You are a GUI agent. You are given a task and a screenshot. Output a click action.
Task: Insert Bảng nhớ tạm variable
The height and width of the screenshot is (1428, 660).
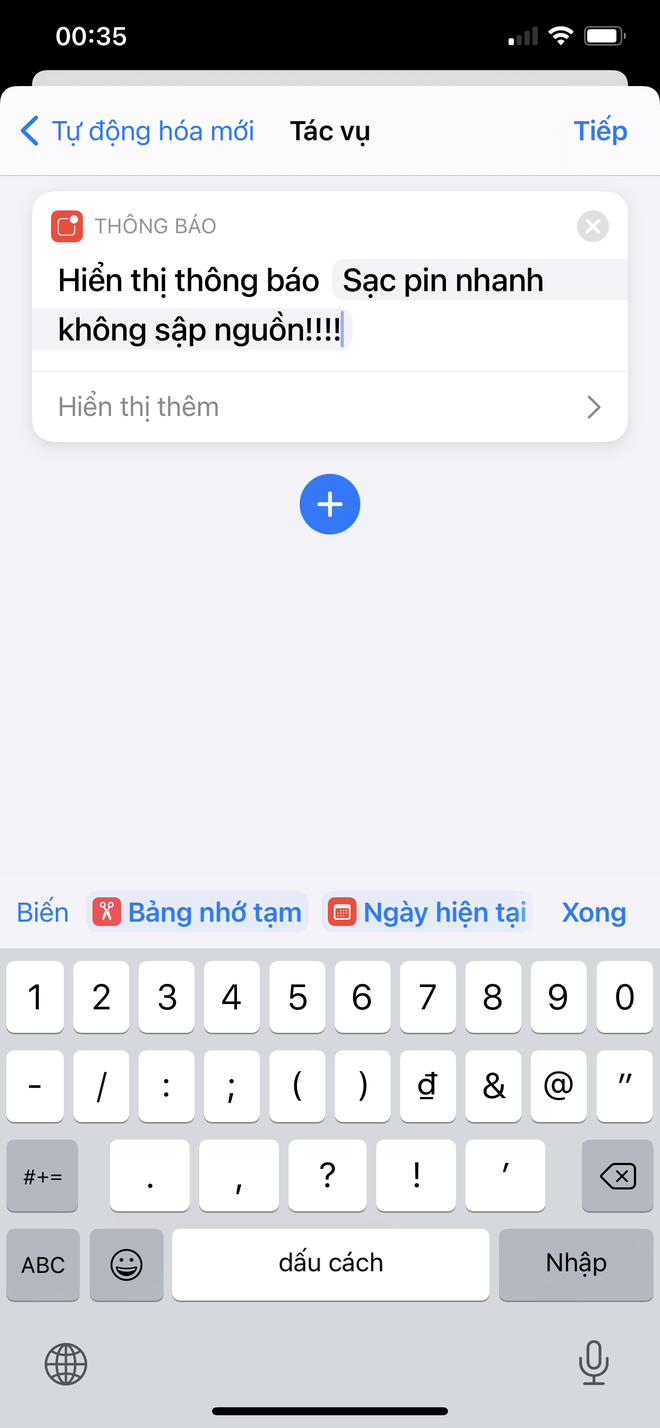pos(198,912)
